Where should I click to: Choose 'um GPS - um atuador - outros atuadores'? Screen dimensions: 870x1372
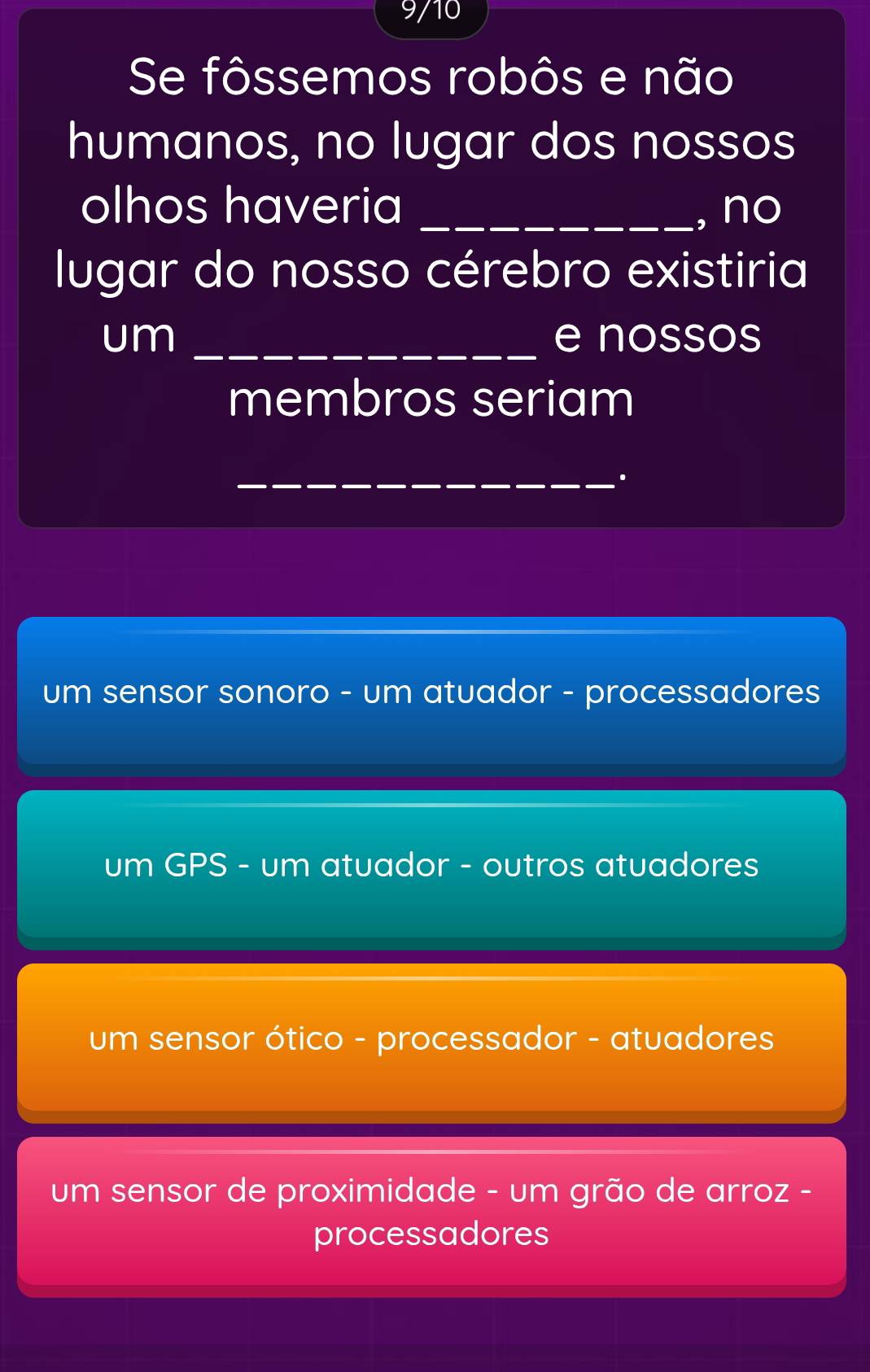pyautogui.click(x=431, y=866)
